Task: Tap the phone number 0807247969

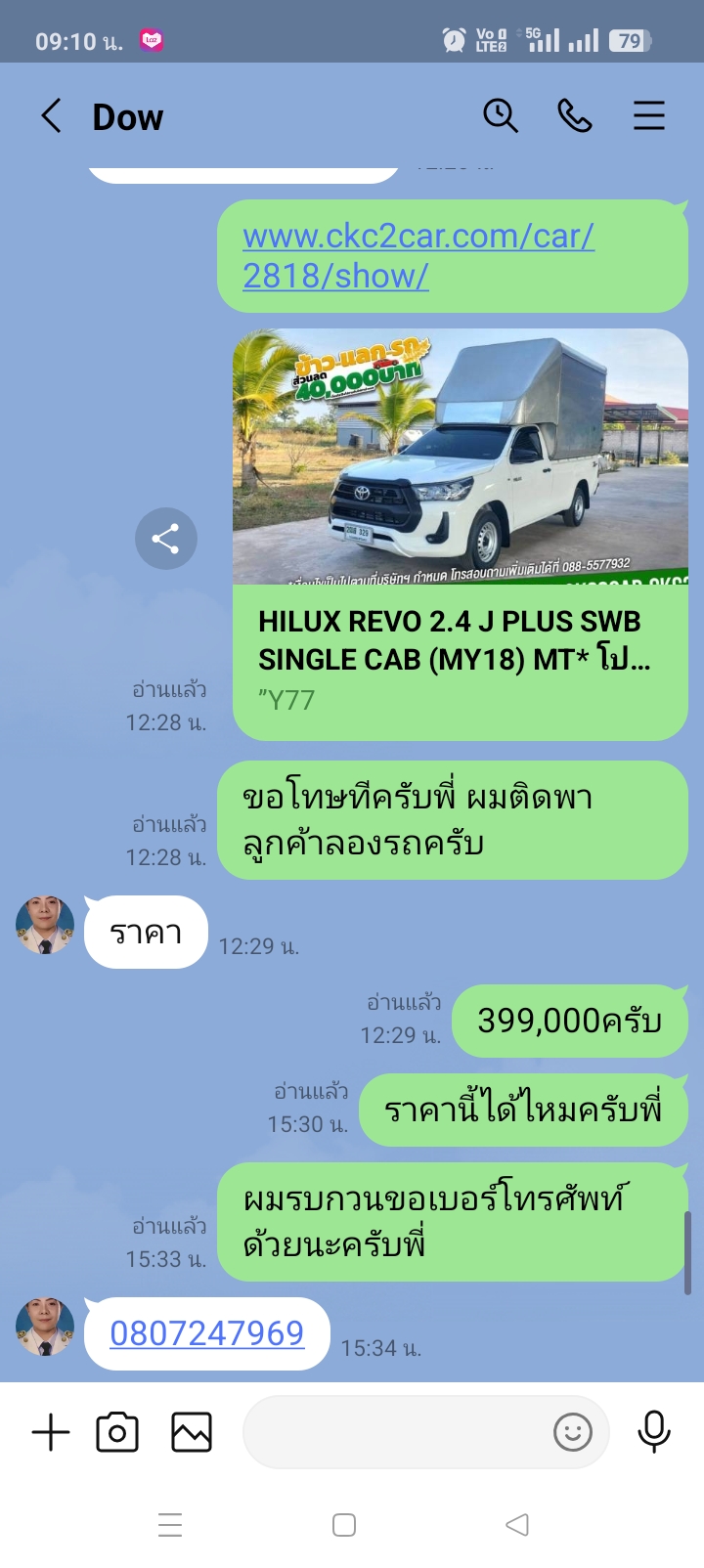Action: click(207, 1333)
